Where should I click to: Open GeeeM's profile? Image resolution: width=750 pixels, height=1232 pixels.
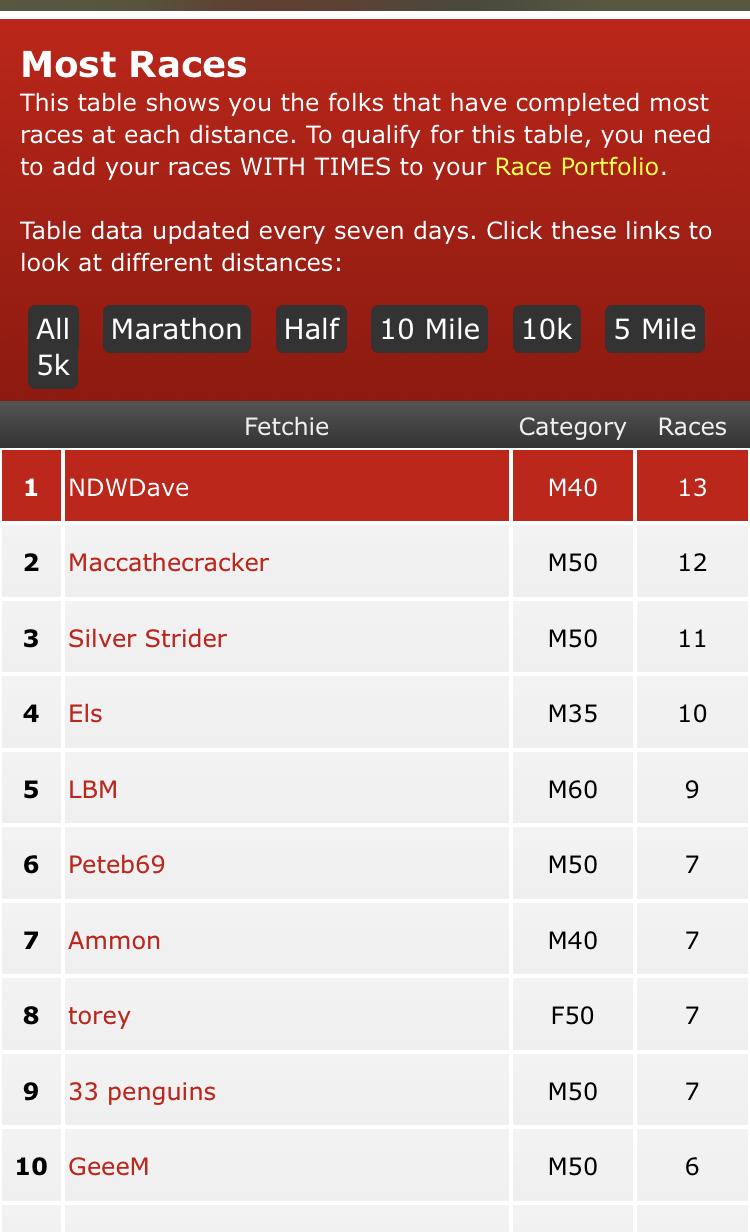click(x=108, y=1166)
